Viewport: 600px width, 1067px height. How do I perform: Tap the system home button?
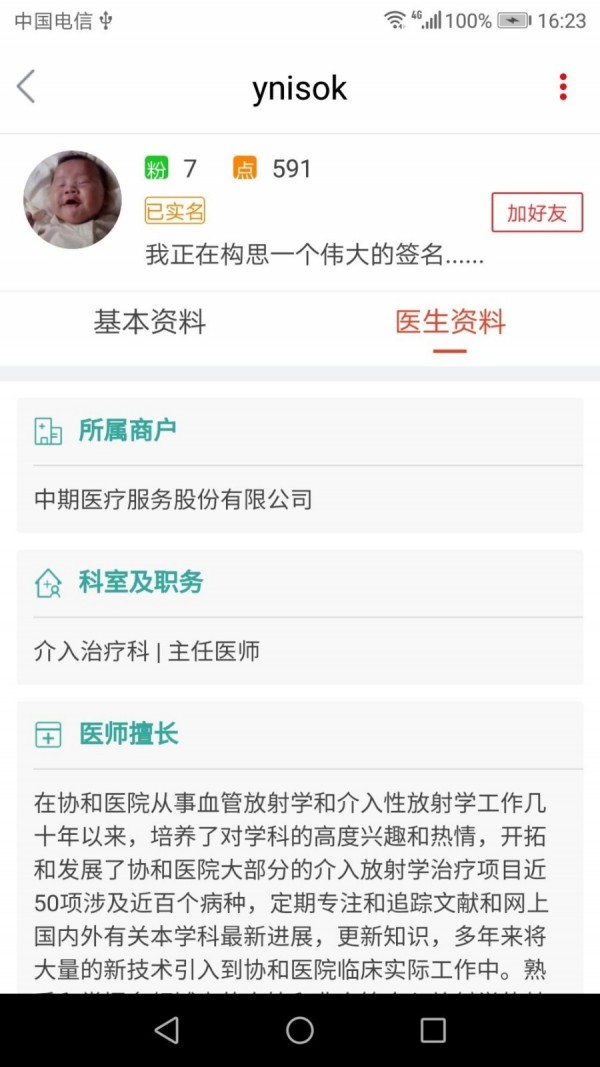pos(300,1030)
